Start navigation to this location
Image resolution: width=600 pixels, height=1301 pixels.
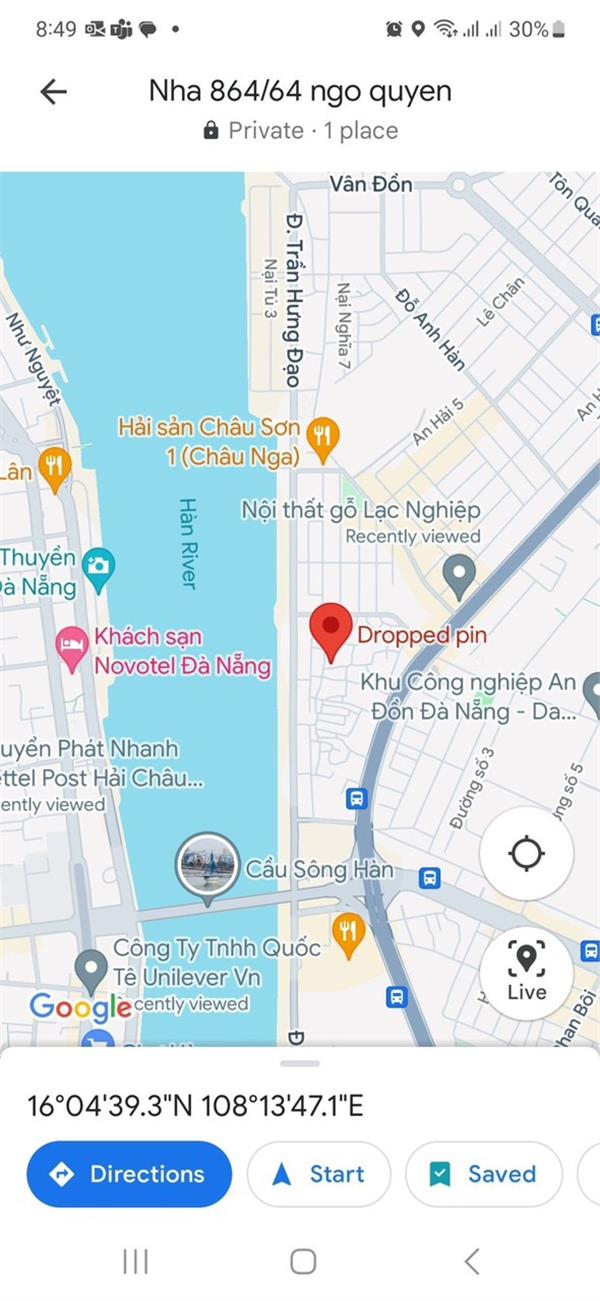tap(319, 1174)
